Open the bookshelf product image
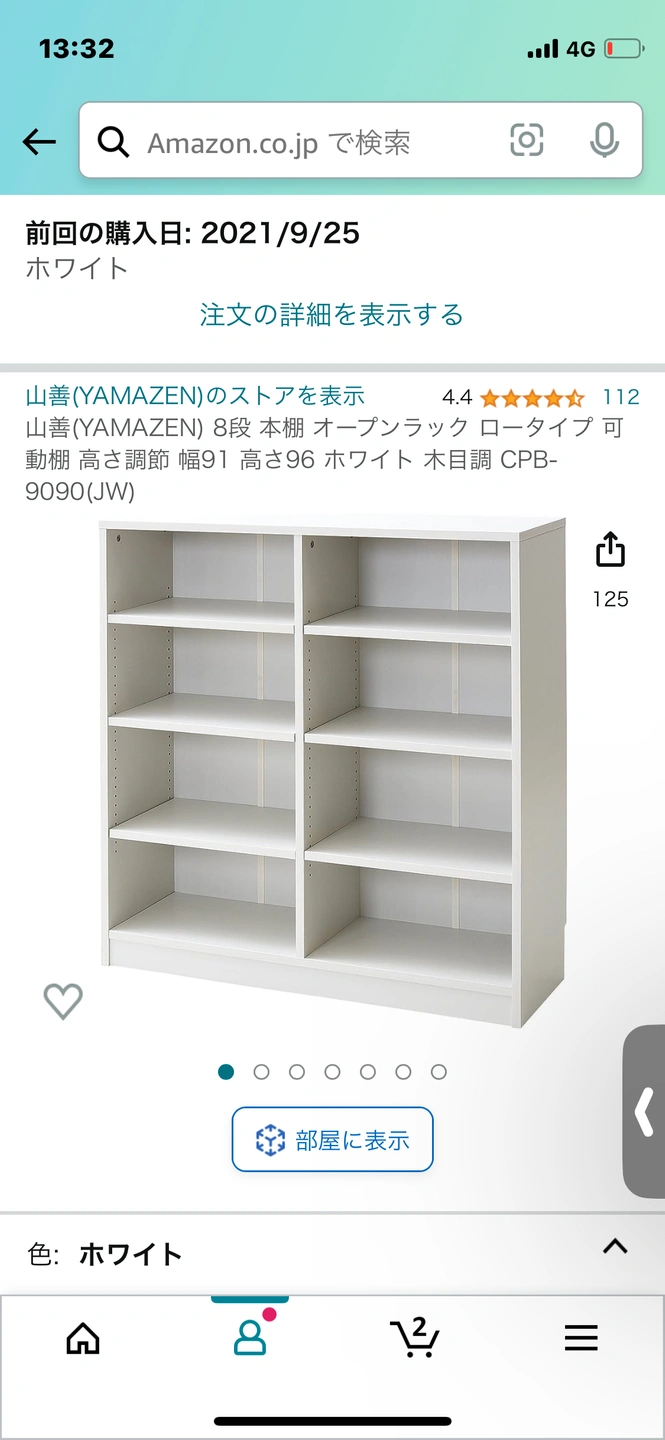The width and height of the screenshot is (665, 1440). point(335,770)
